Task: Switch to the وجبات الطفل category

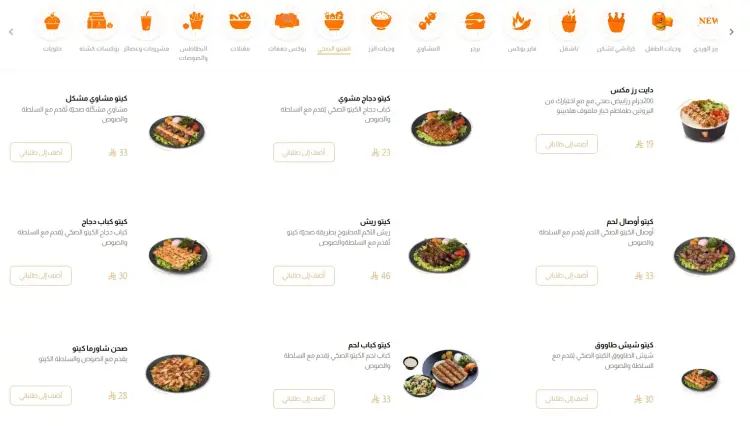Action: point(661,28)
